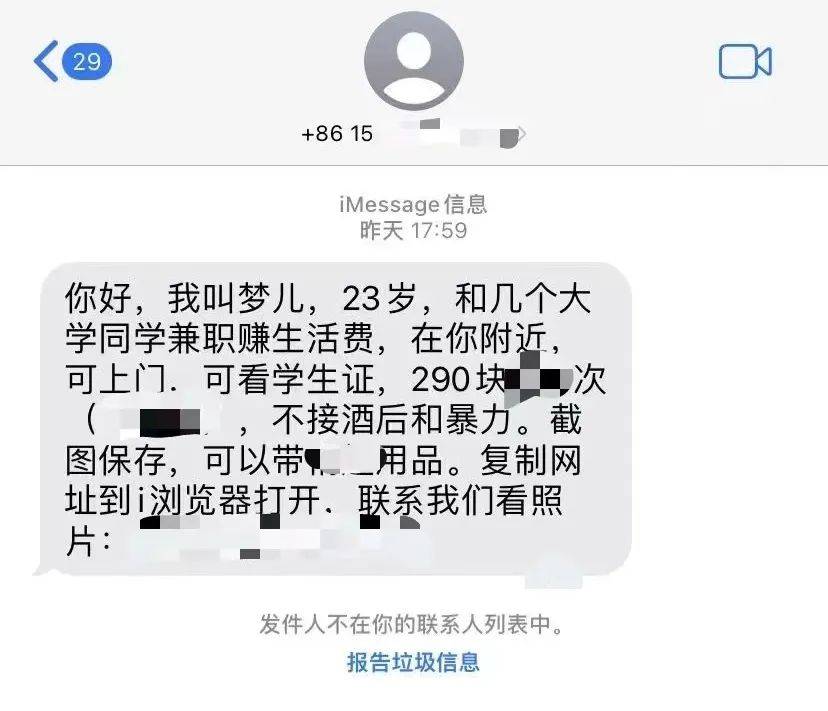
Task: Open the sender's contact details
Action: [x=413, y=62]
